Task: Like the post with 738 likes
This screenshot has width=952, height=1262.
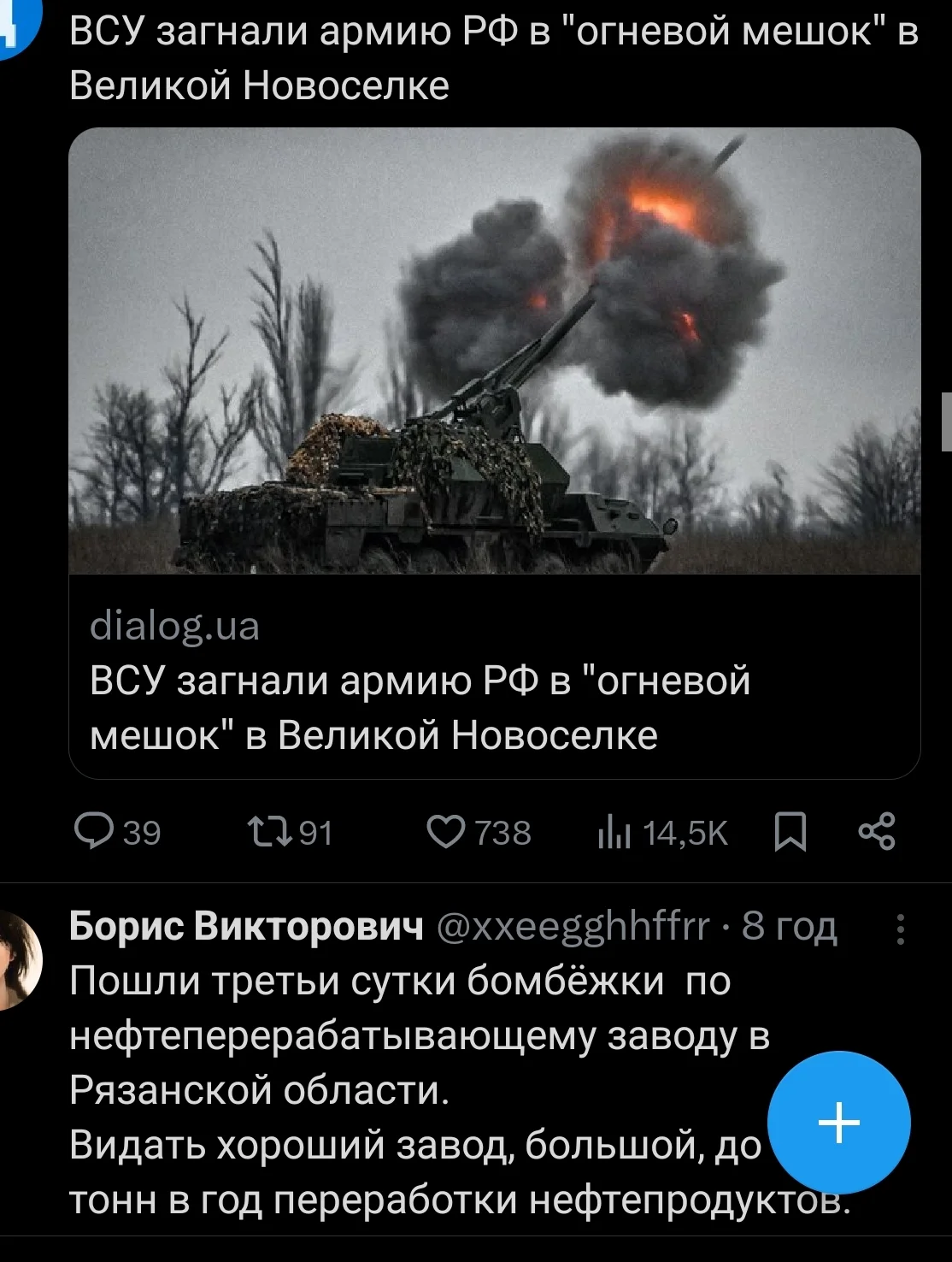Action: pyautogui.click(x=445, y=832)
